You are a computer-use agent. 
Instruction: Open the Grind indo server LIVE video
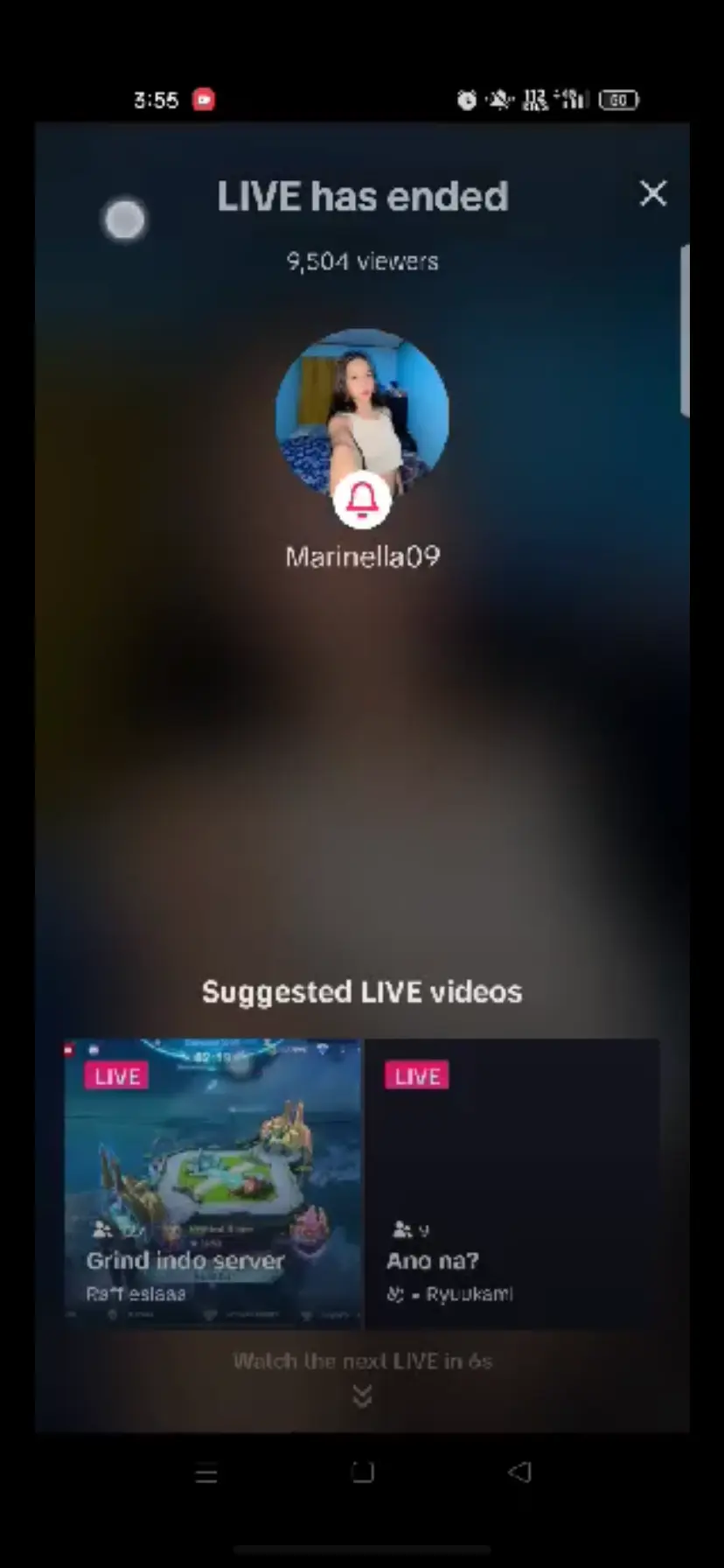coord(212,1183)
